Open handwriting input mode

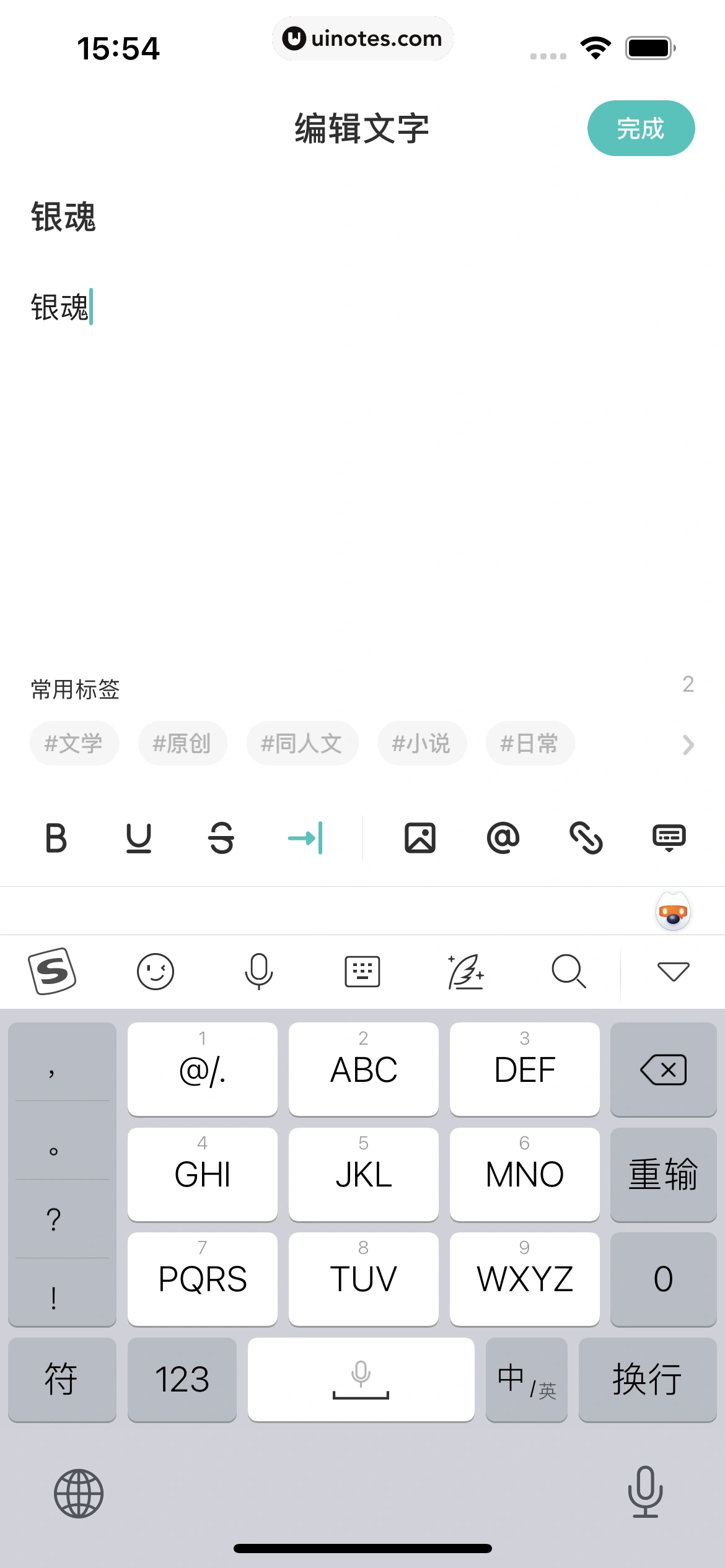point(465,971)
